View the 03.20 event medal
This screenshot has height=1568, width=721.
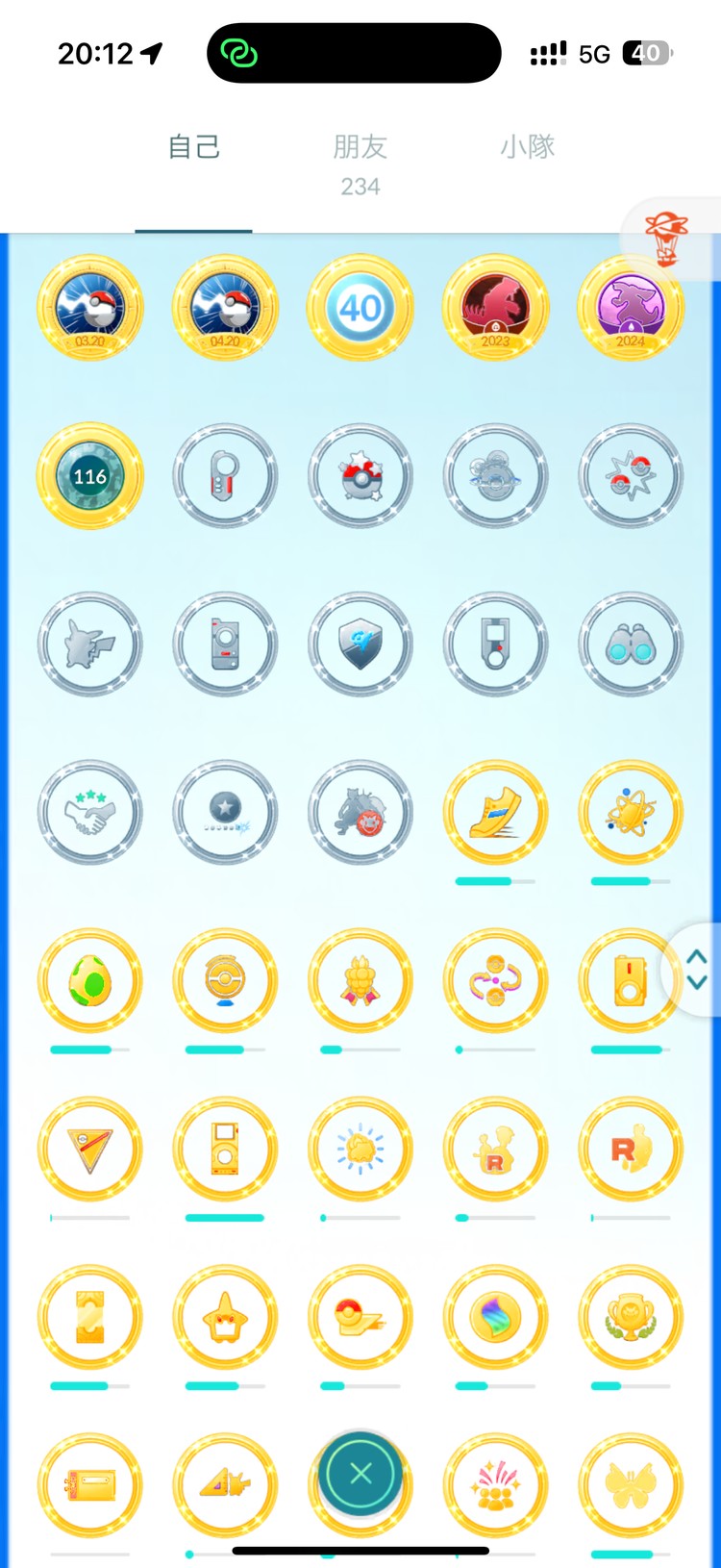[x=90, y=308]
